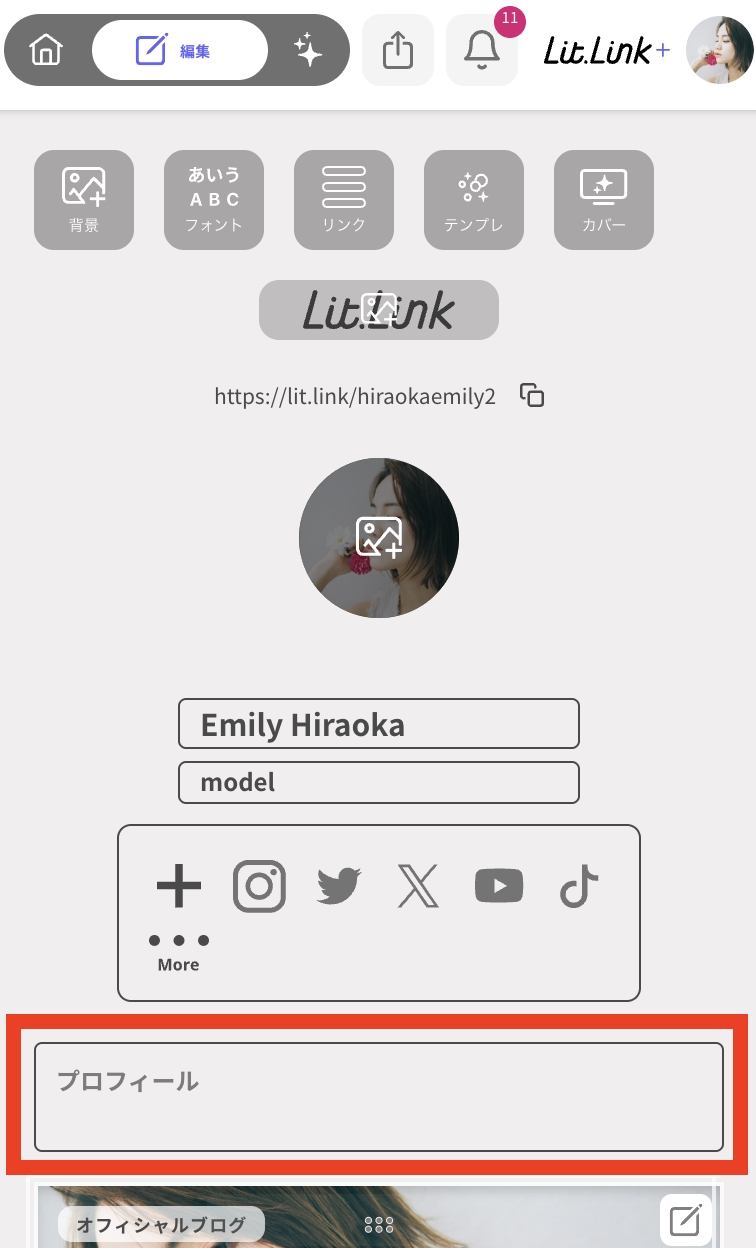Screen dimensions: 756x1248
Task: Change the profile photo
Action: coord(379,538)
